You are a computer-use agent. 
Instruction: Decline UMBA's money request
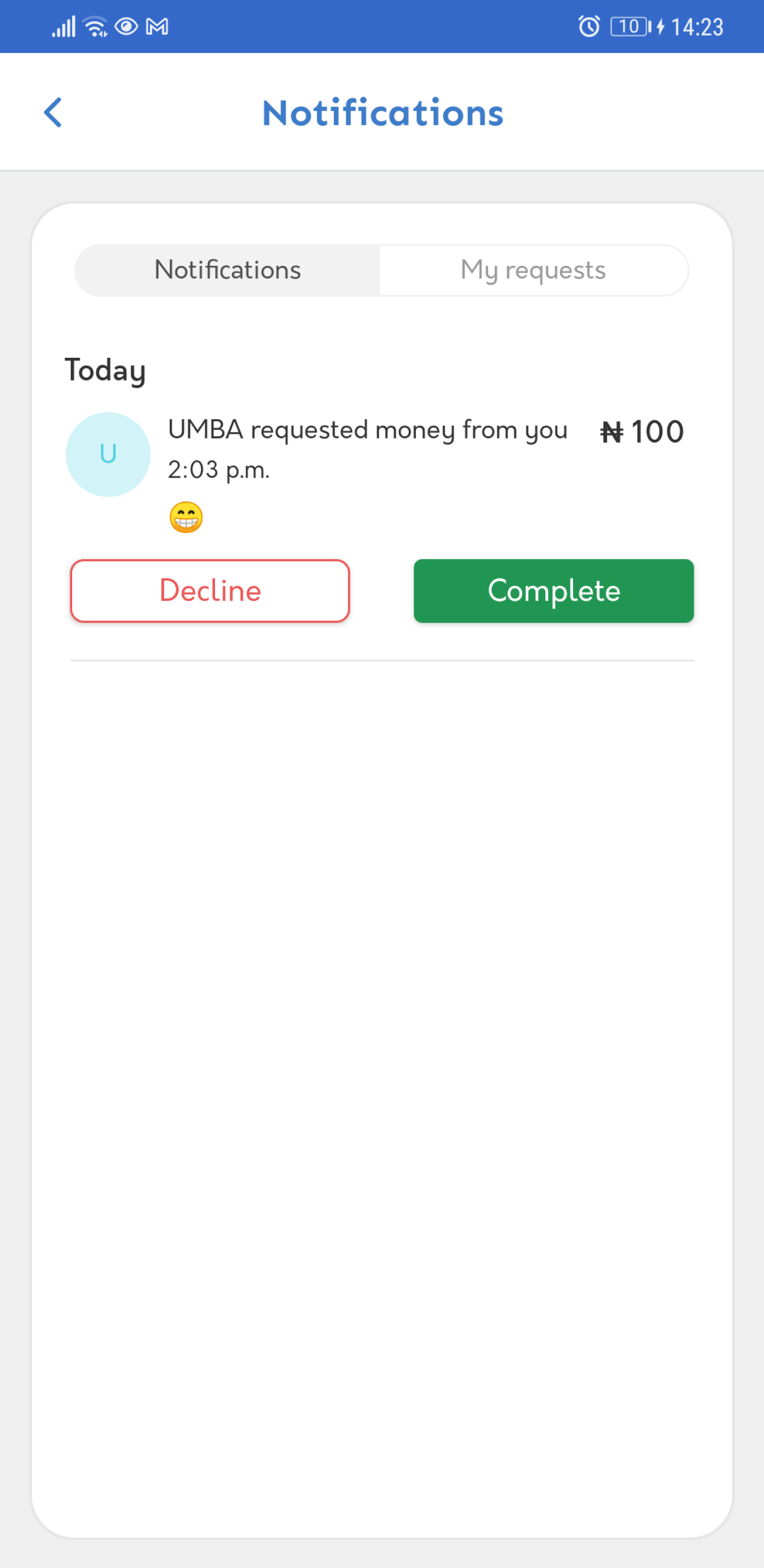pos(210,591)
